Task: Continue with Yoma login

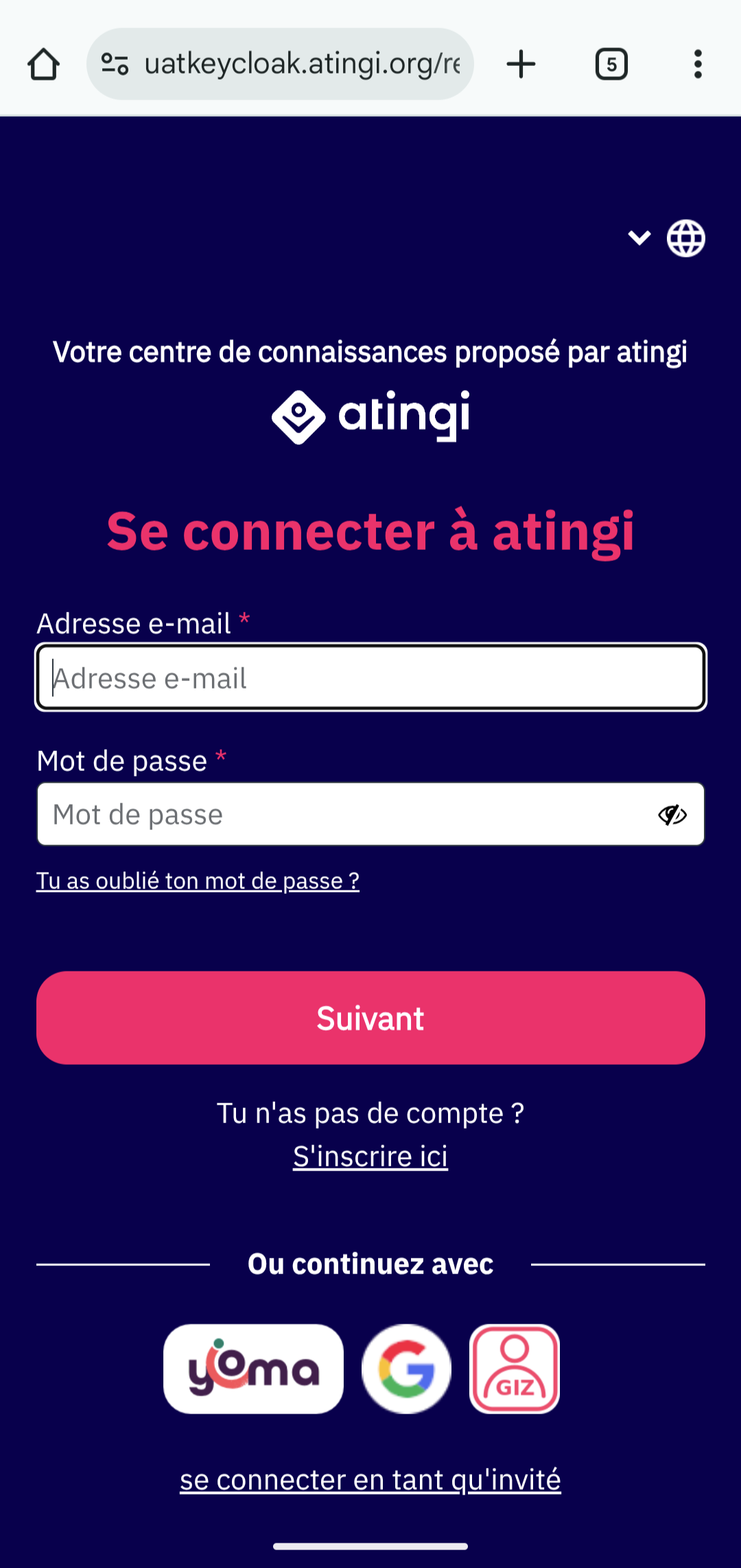Action: click(253, 1369)
